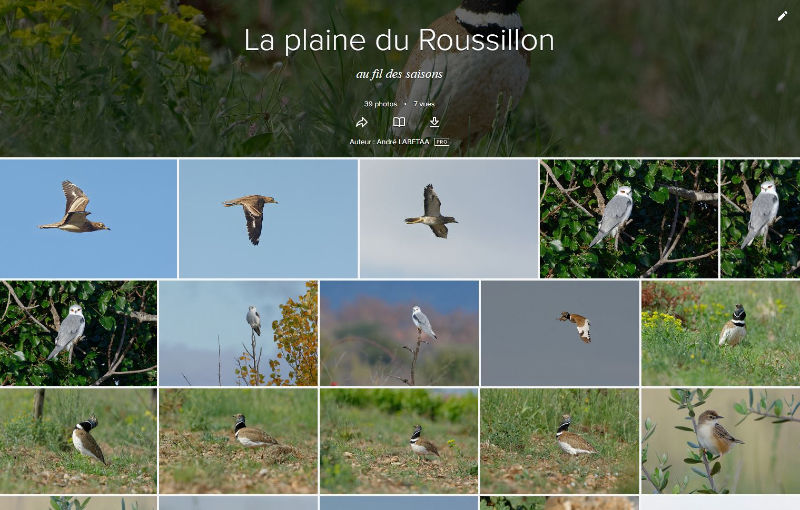Open photo of bird beside yellow autumn foliage

click(x=238, y=333)
